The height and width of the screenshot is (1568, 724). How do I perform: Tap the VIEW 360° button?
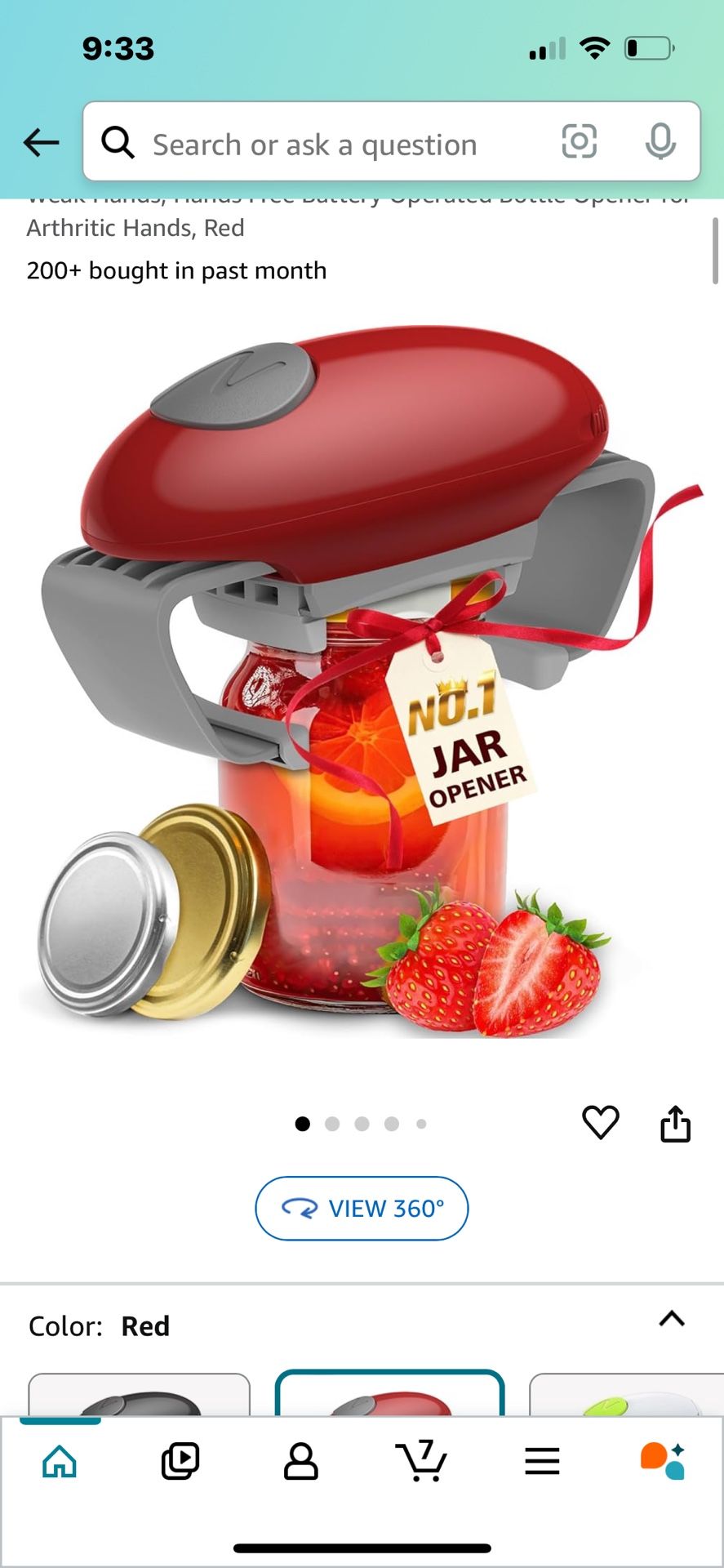(362, 1208)
